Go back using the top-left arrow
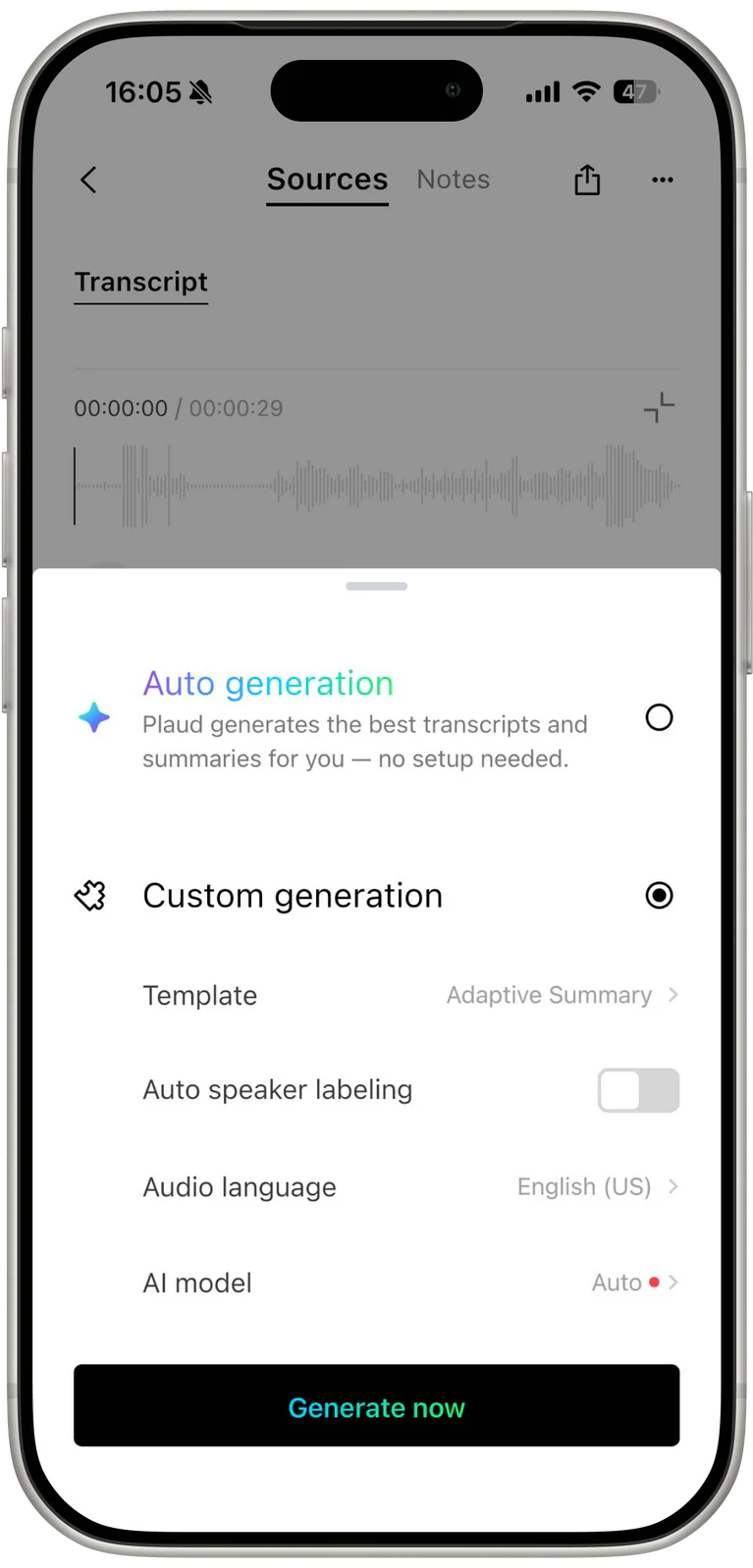This screenshot has width=753, height=1568. click(x=88, y=180)
